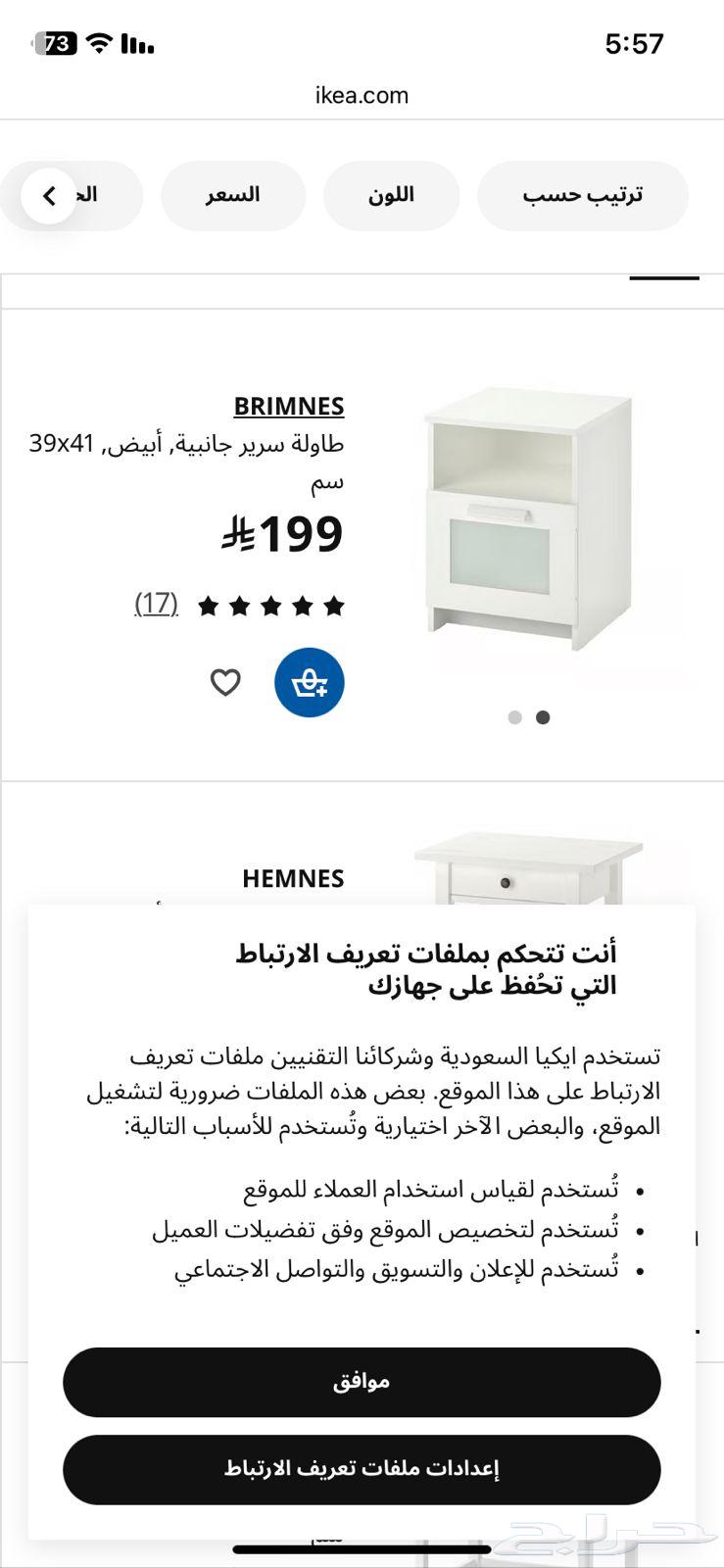Tap the left chevron on the filter bar
The width and height of the screenshot is (724, 1568).
[49, 195]
